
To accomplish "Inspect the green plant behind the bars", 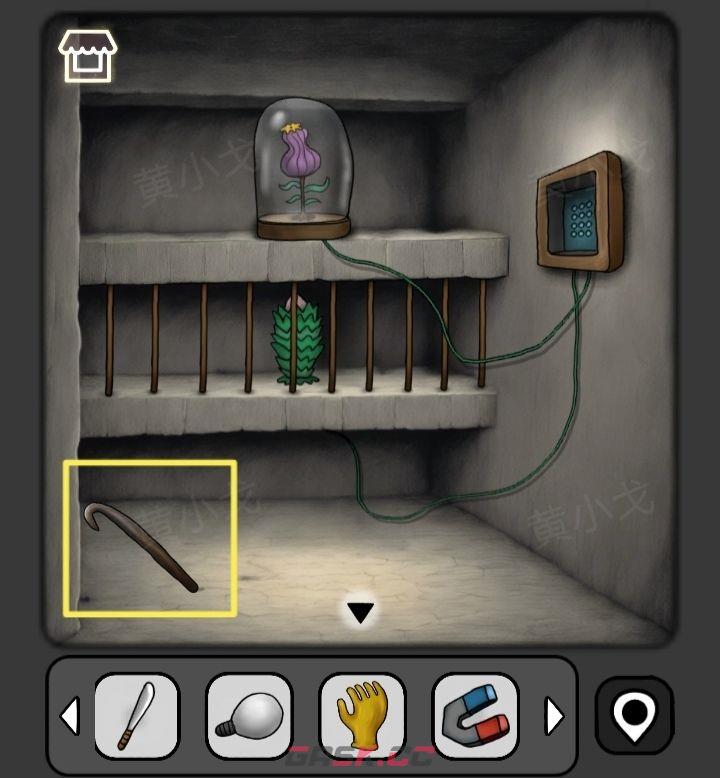I will pos(296,345).
